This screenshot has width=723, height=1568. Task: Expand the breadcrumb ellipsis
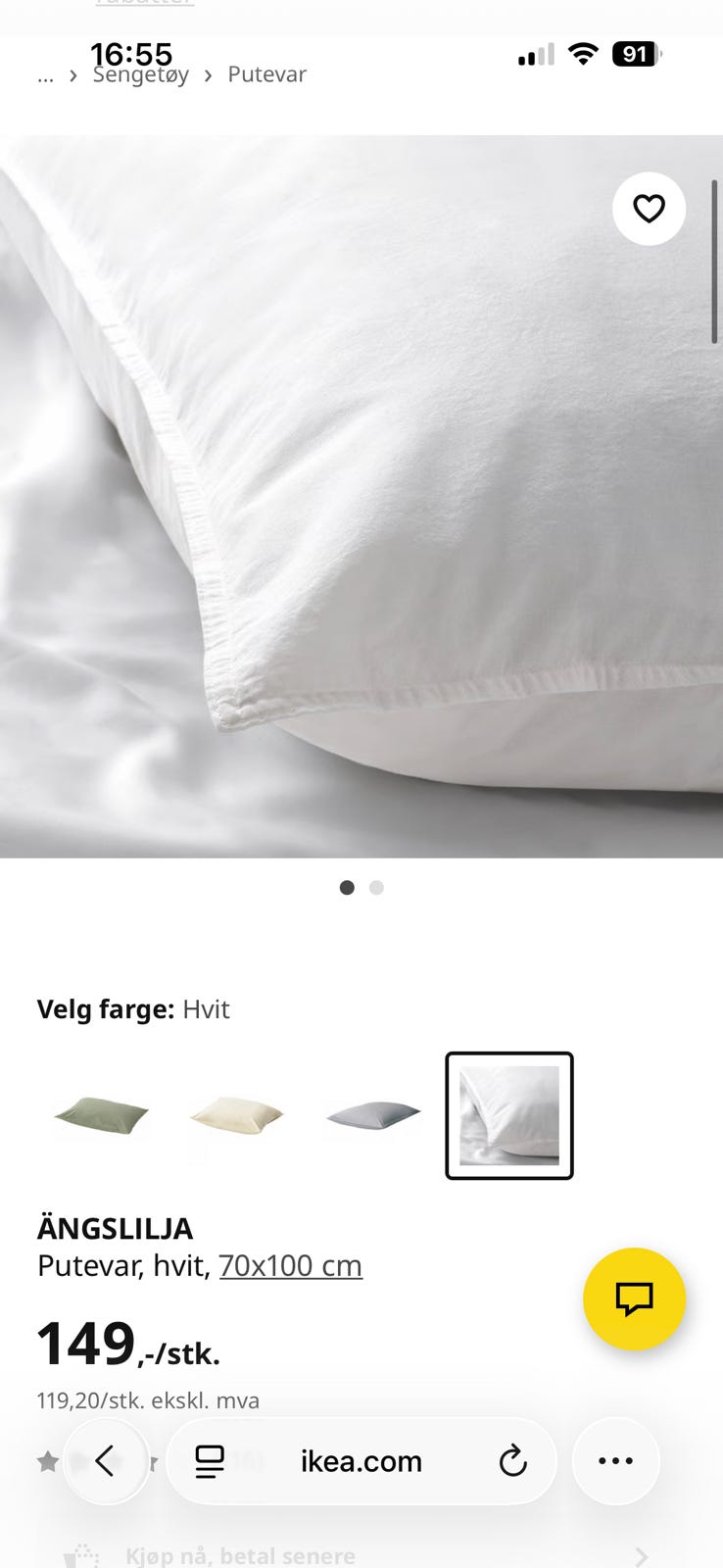point(45,73)
